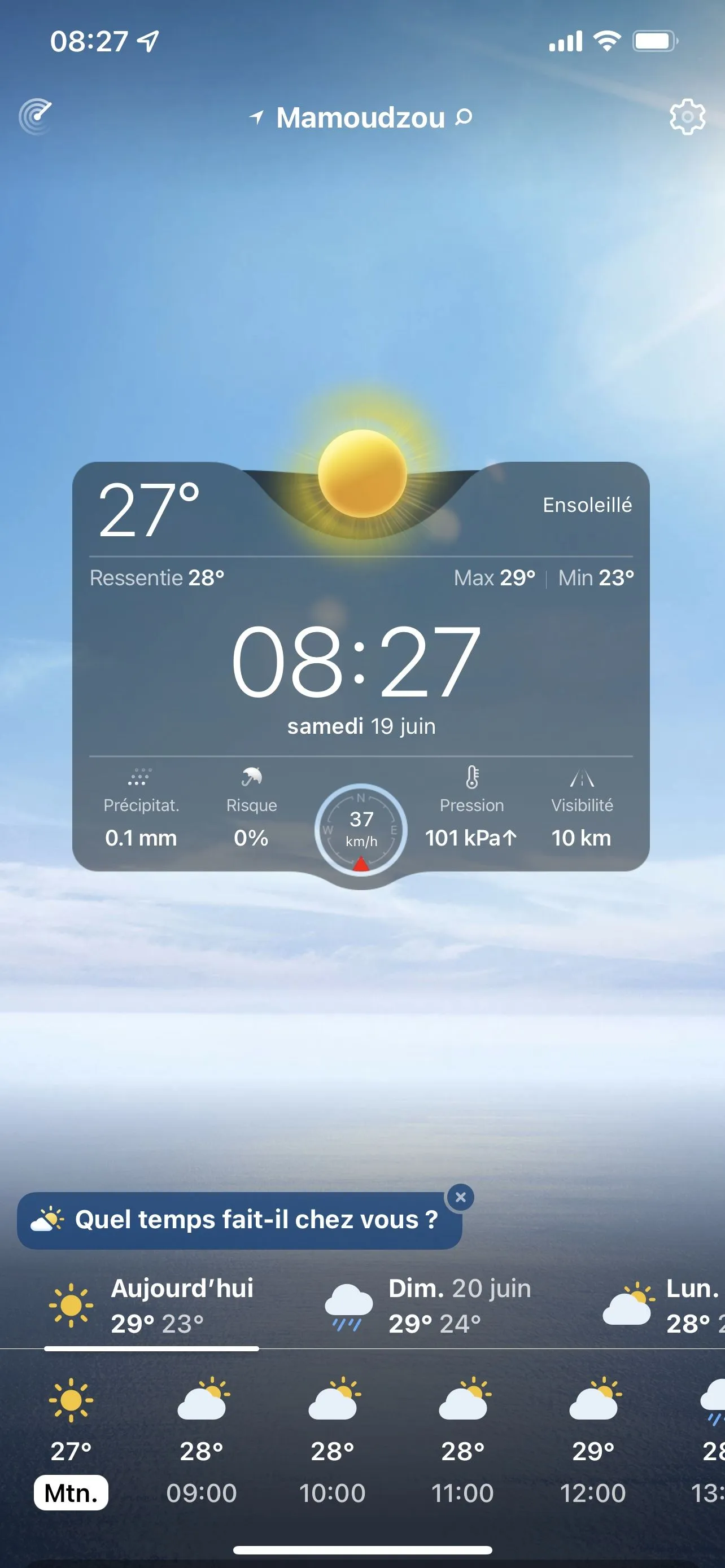Search location next to Mamoudzou
The width and height of the screenshot is (725, 1568).
tap(464, 116)
